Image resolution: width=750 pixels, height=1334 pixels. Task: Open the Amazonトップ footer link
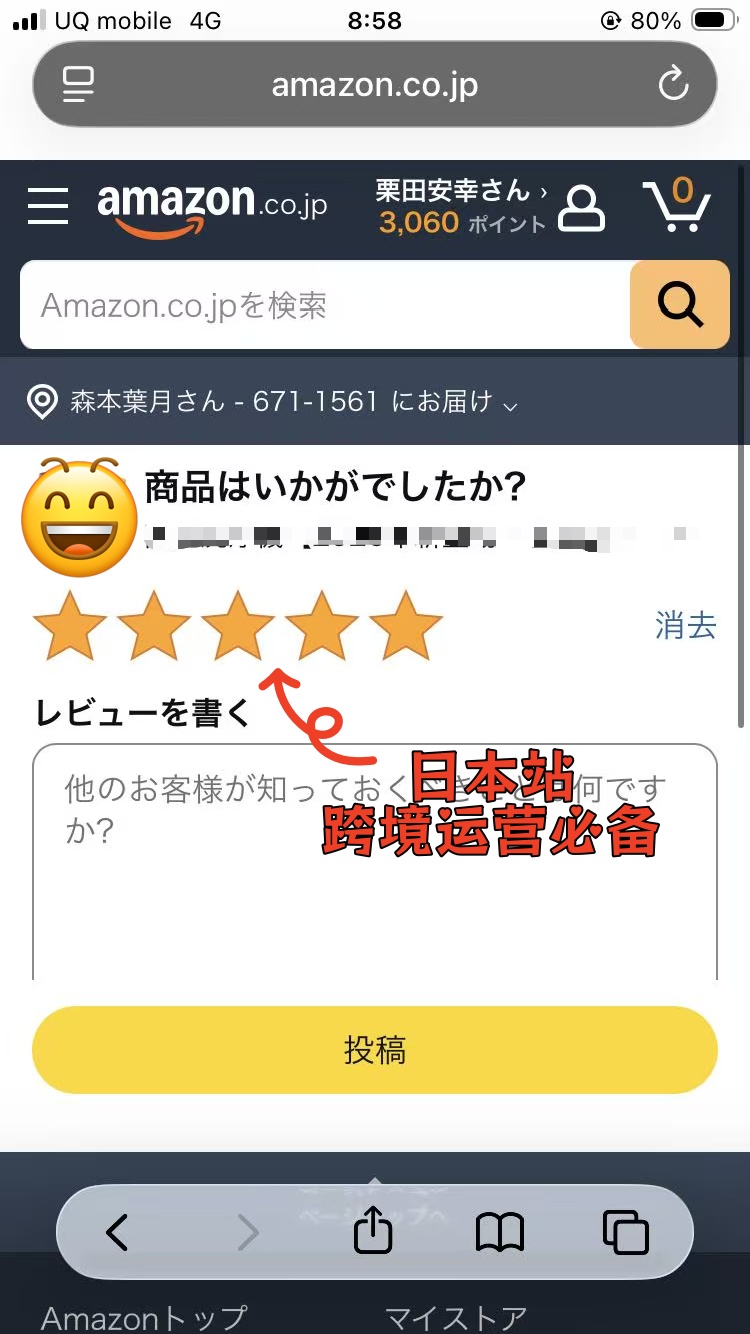point(143,1316)
